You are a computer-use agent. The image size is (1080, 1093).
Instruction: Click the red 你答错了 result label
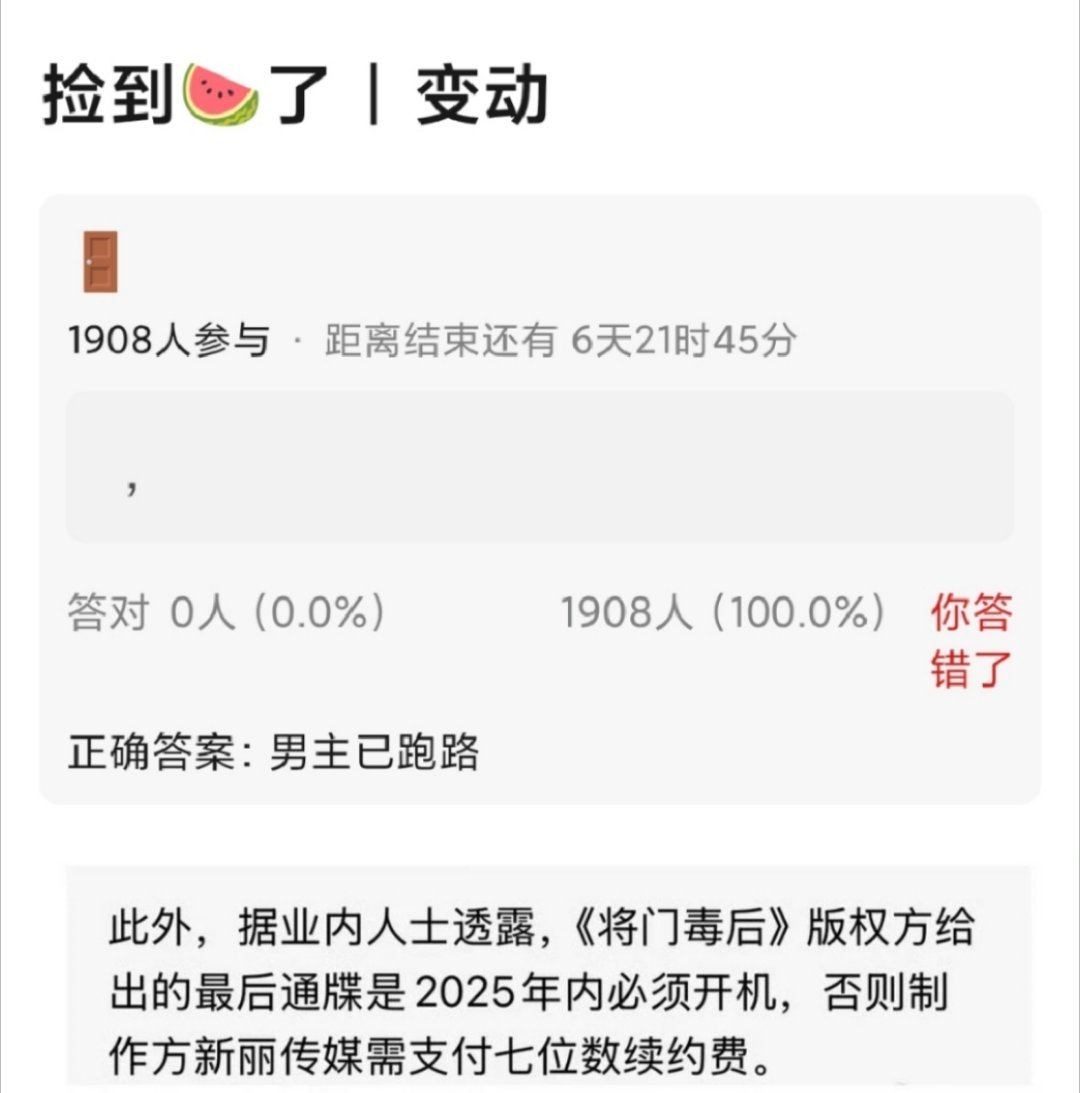pyautogui.click(x=970, y=643)
